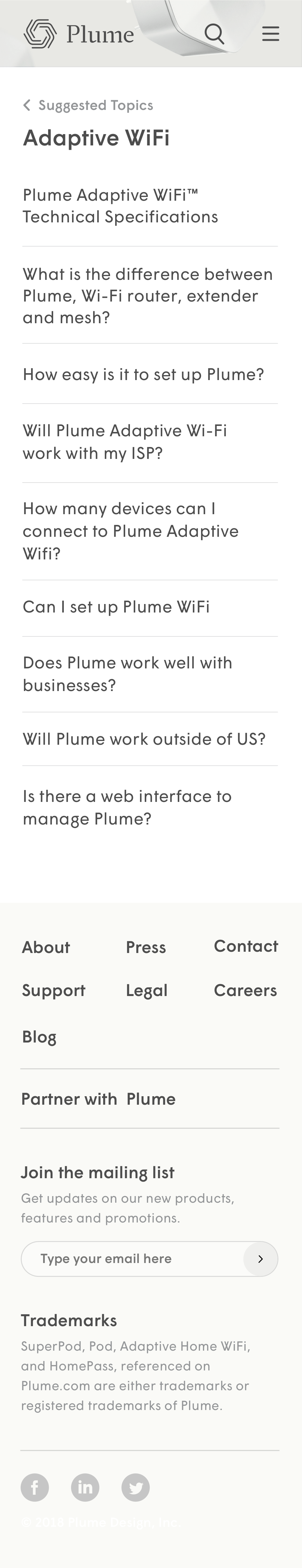Image resolution: width=302 pixels, height=1568 pixels.
Task: Open Is there a web interface article
Action: click(127, 807)
